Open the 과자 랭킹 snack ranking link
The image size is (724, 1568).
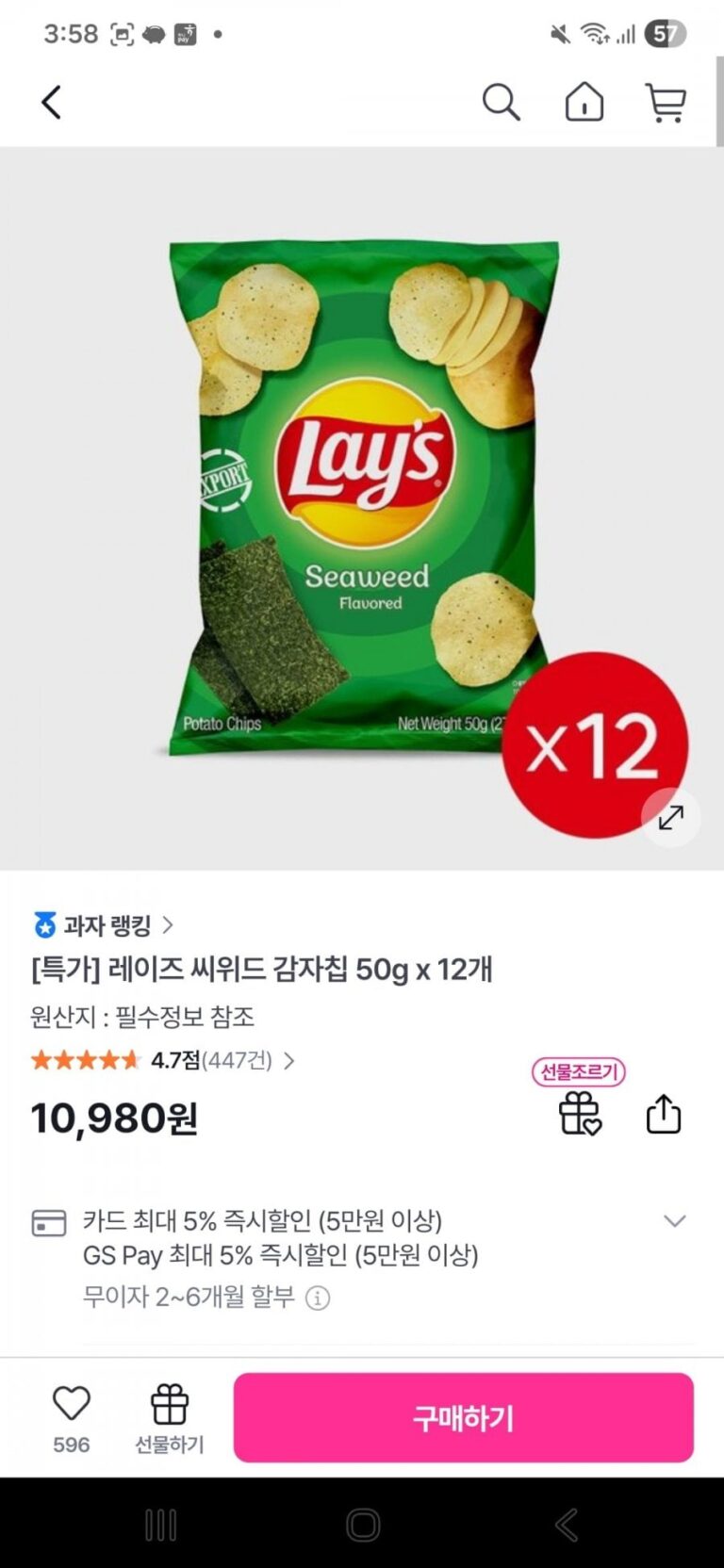click(104, 925)
